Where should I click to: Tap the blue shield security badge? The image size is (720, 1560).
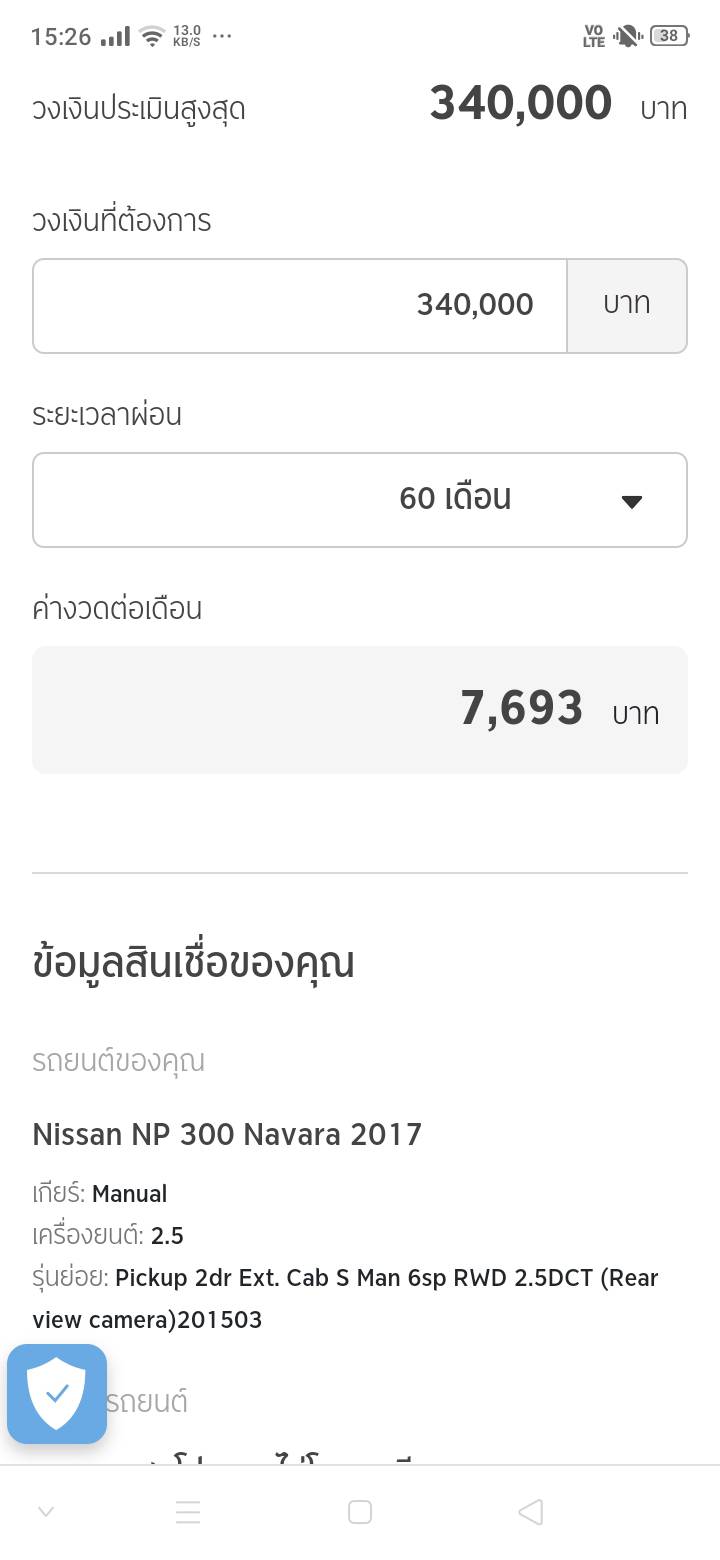57,1393
